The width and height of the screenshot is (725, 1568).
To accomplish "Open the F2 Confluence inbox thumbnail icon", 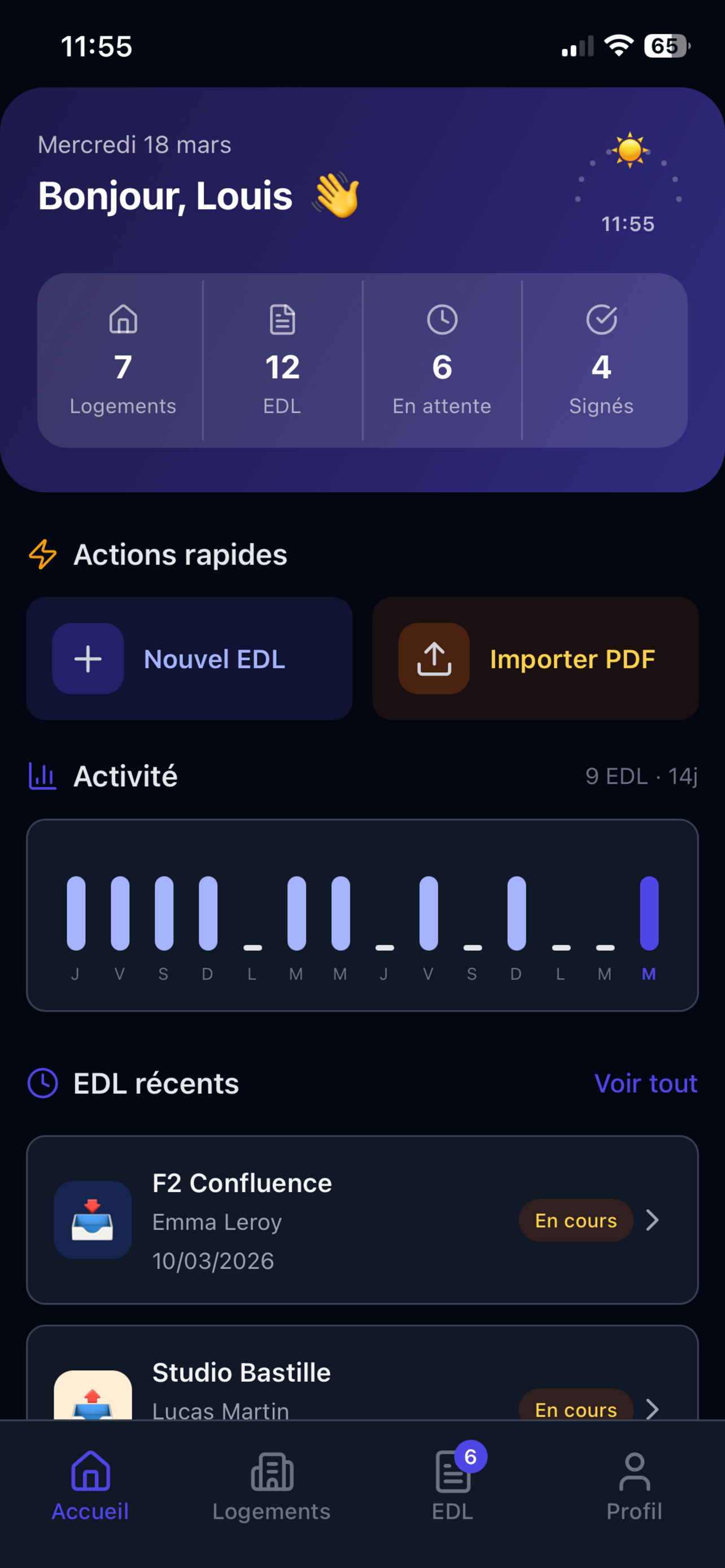I will point(93,1220).
